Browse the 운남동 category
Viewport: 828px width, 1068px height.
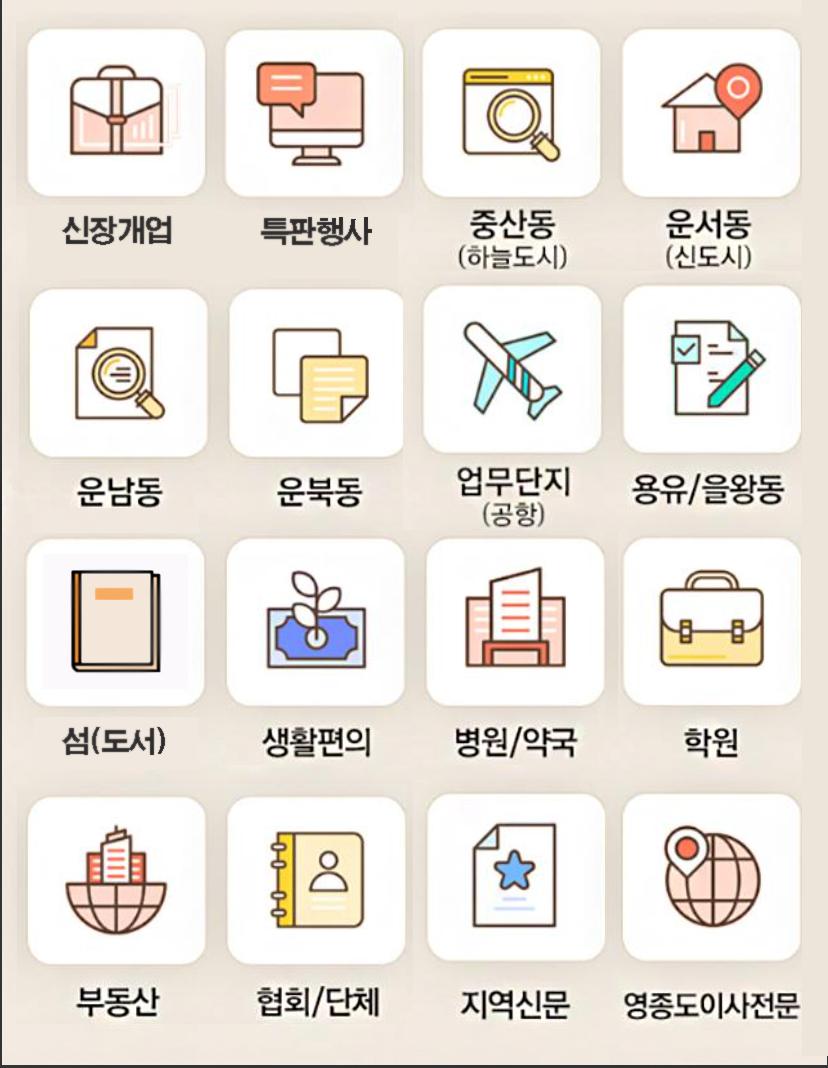tap(118, 372)
